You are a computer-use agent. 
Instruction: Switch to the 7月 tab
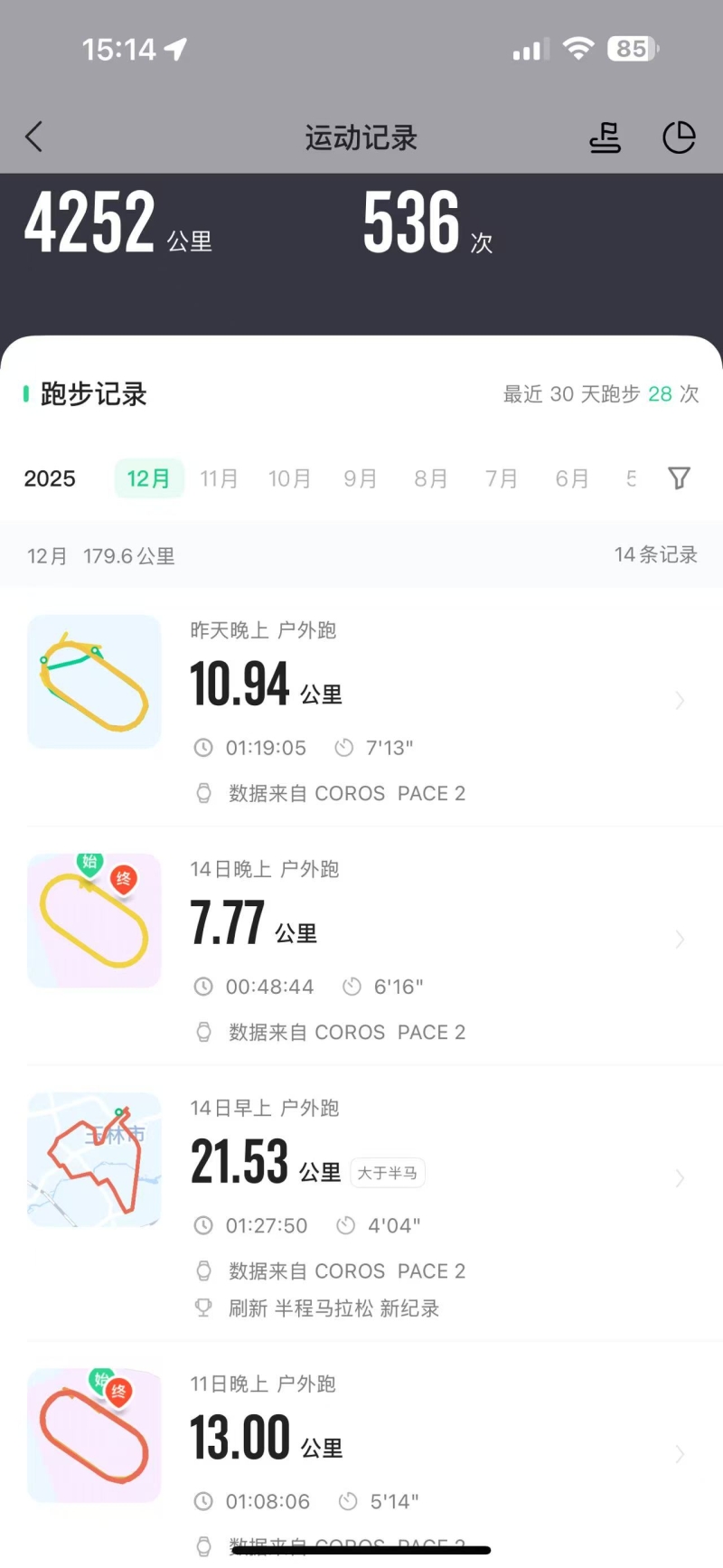pos(502,478)
